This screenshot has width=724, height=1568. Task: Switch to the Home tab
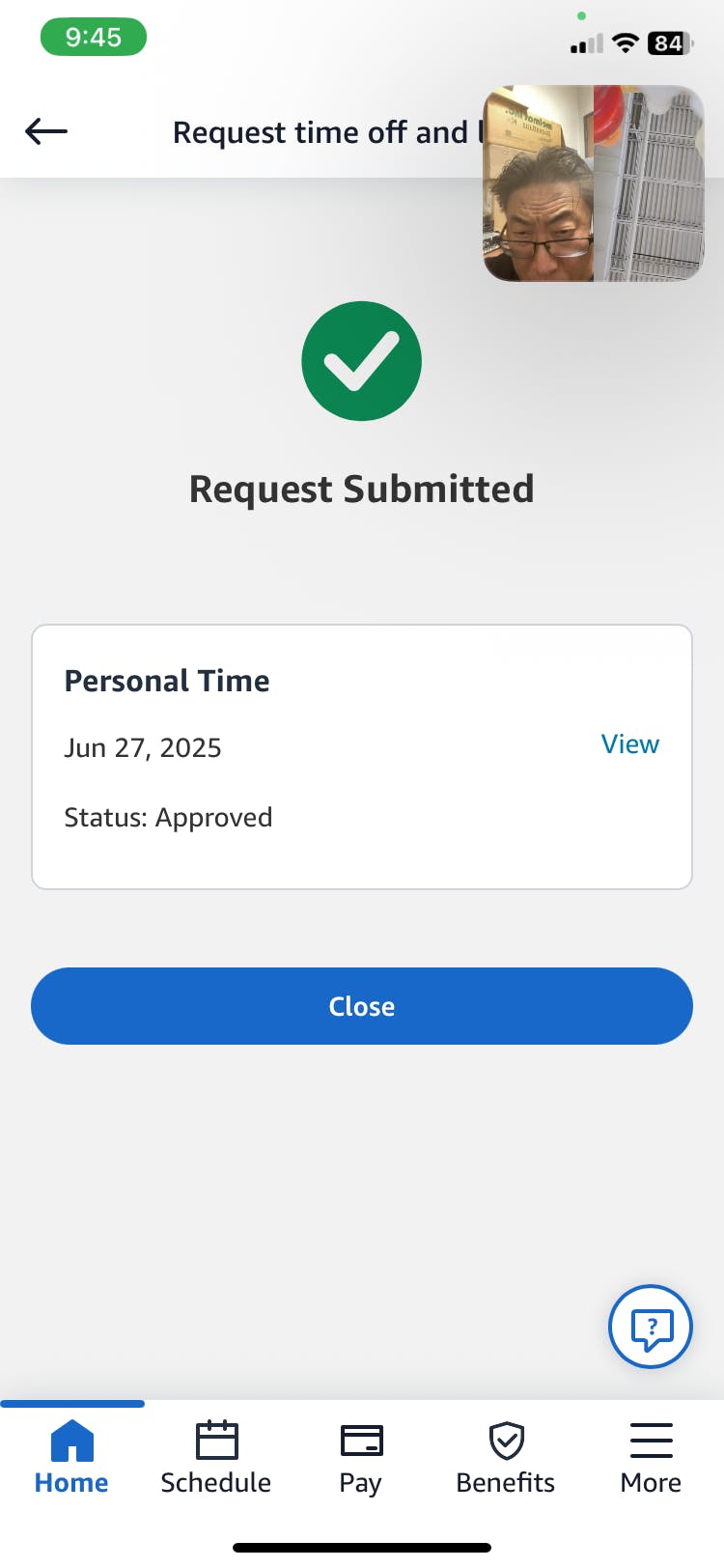pyautogui.click(x=71, y=1458)
